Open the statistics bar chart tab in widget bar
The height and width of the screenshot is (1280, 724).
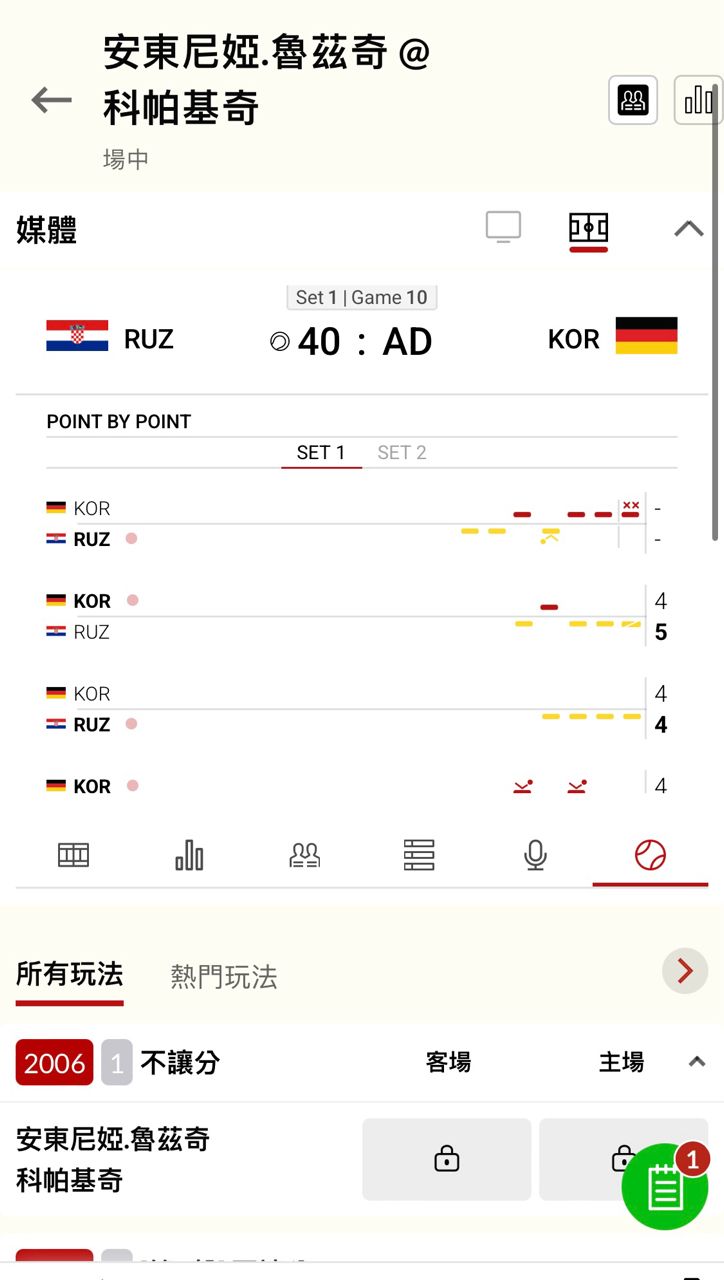tap(189, 855)
